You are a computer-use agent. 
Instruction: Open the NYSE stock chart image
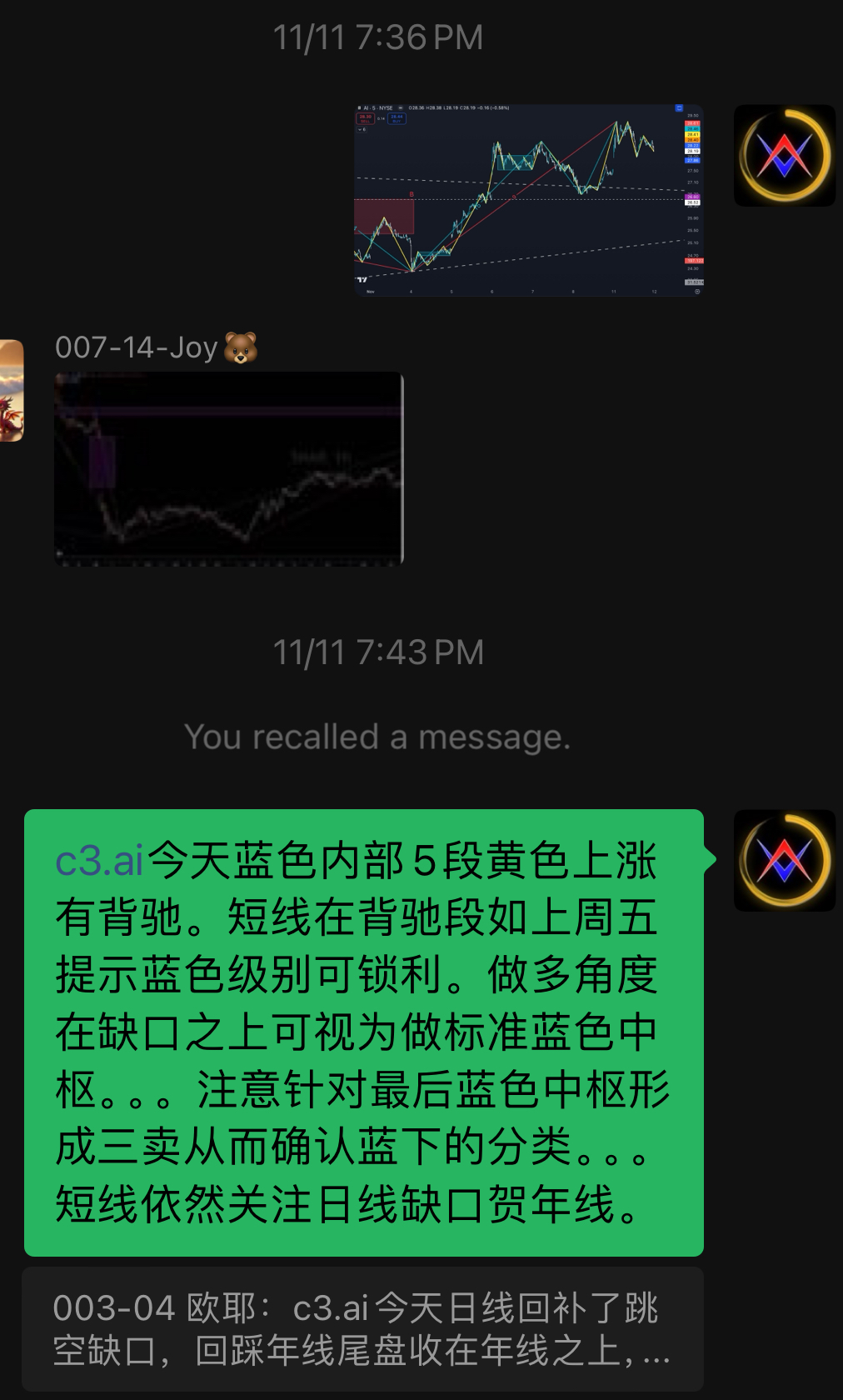click(529, 200)
